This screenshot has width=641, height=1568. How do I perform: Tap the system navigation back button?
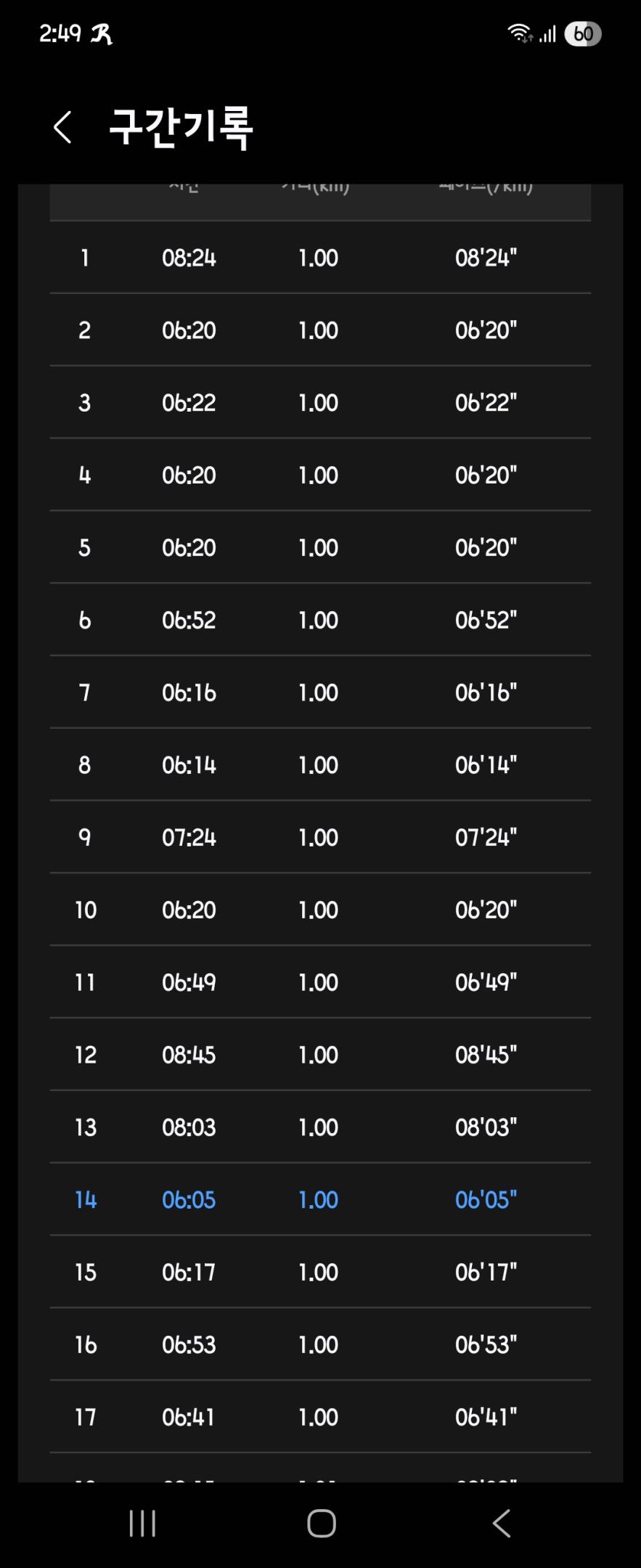501,1523
